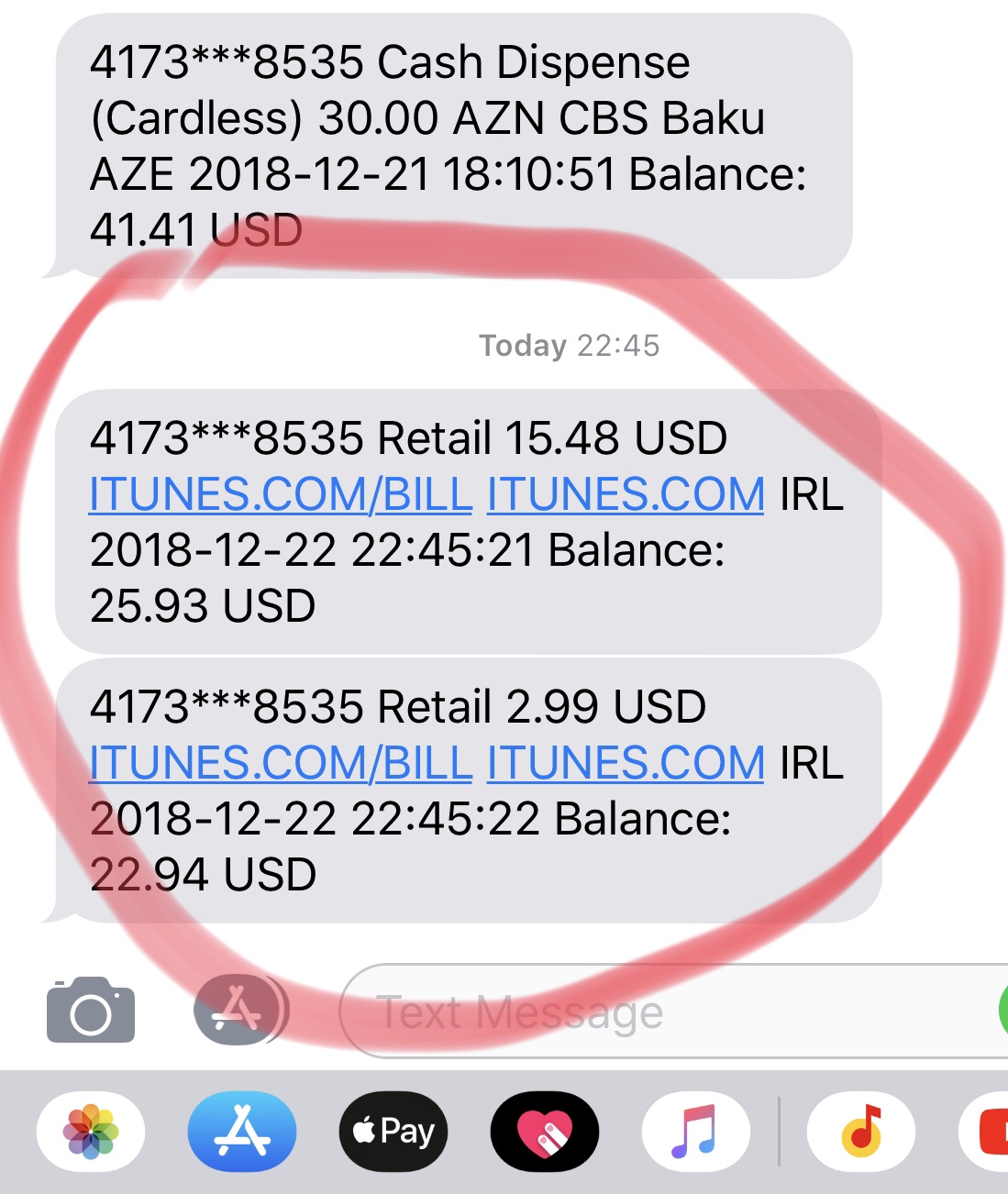Screen dimensions: 1008x1194
Task: Open the App Store in the app drawer
Action: [x=242, y=1132]
